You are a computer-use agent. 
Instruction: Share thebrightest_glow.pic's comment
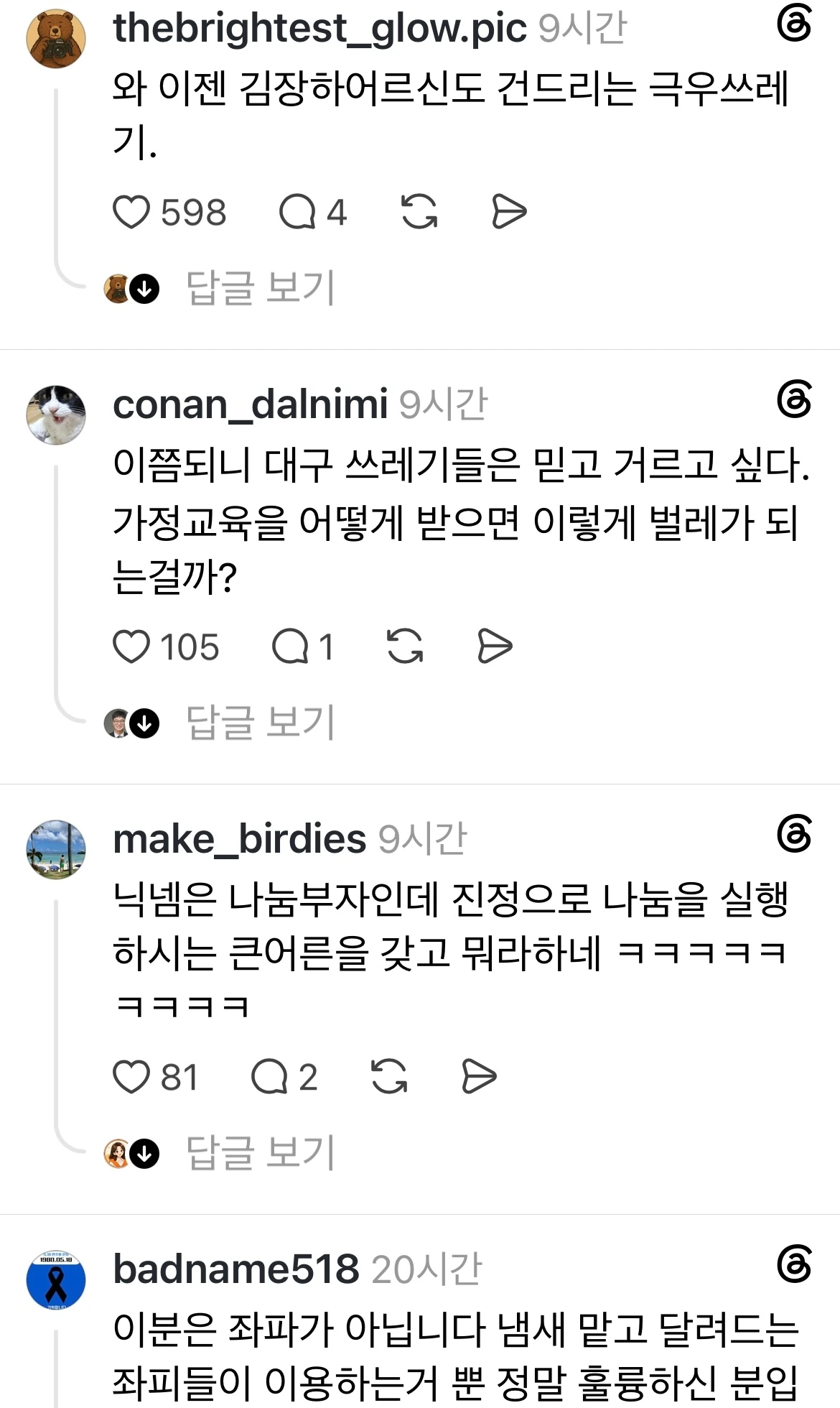pyautogui.click(x=509, y=212)
